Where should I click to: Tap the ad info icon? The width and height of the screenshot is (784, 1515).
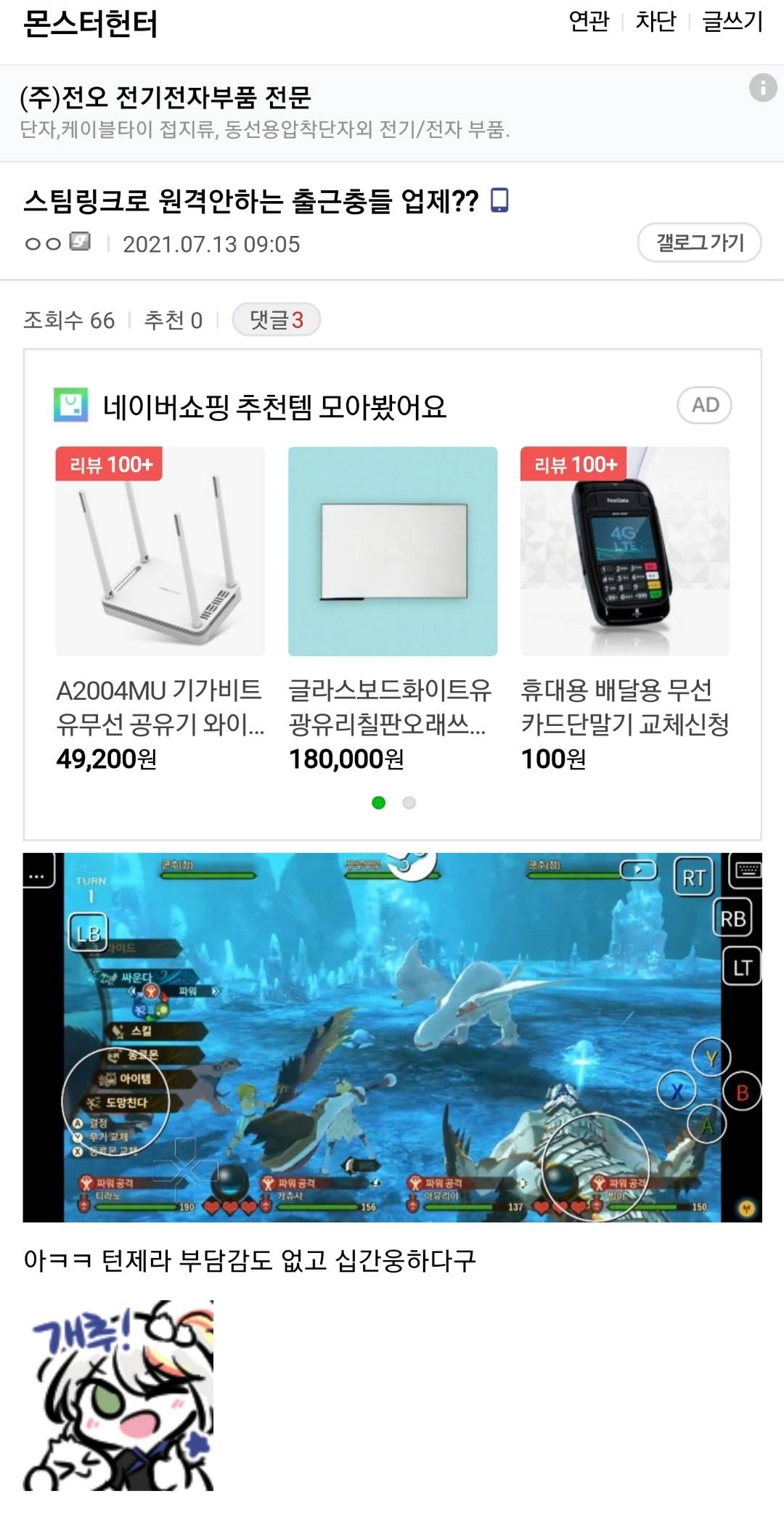(762, 88)
